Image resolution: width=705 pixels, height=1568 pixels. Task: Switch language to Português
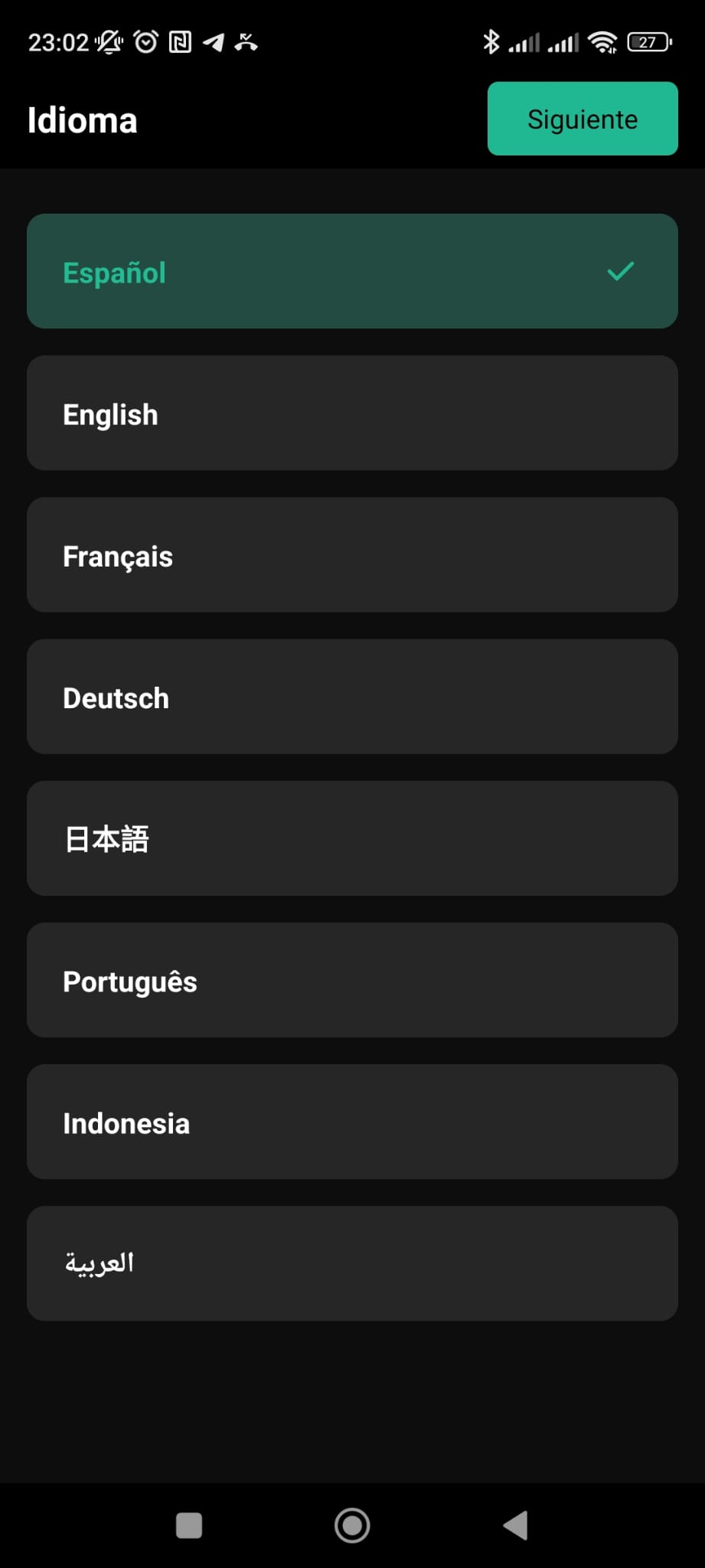coord(352,980)
